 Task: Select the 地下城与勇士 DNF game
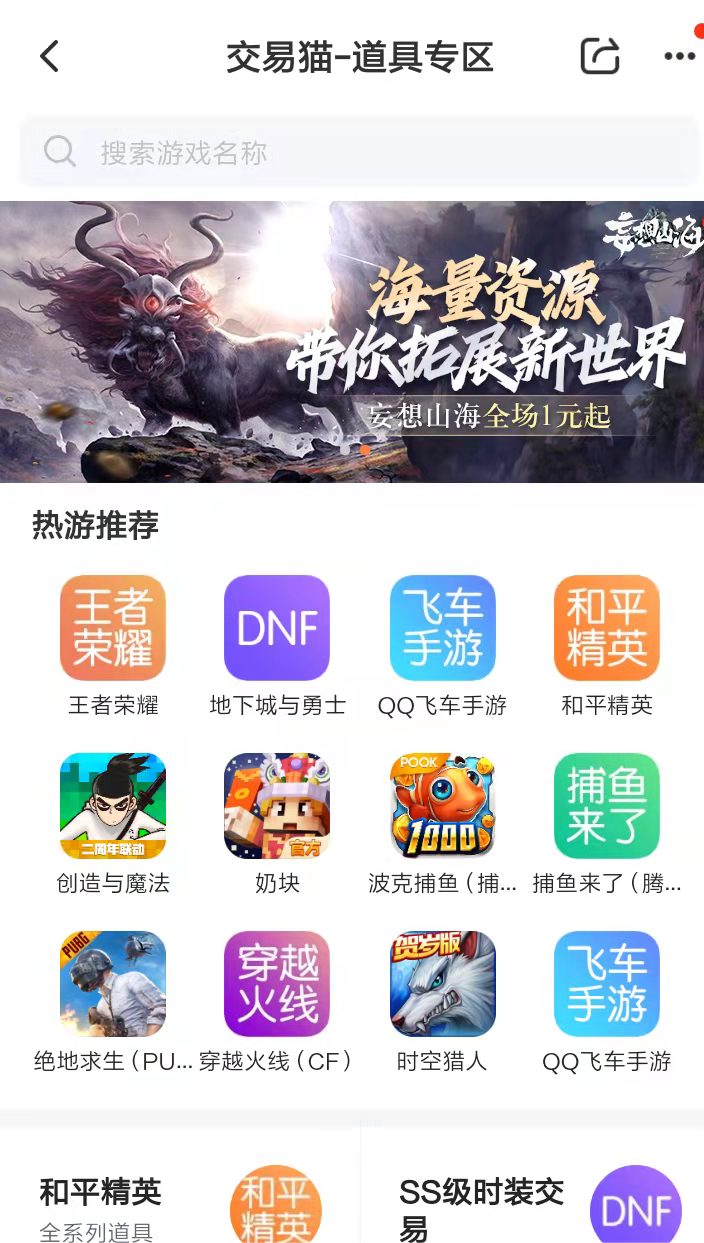click(277, 628)
